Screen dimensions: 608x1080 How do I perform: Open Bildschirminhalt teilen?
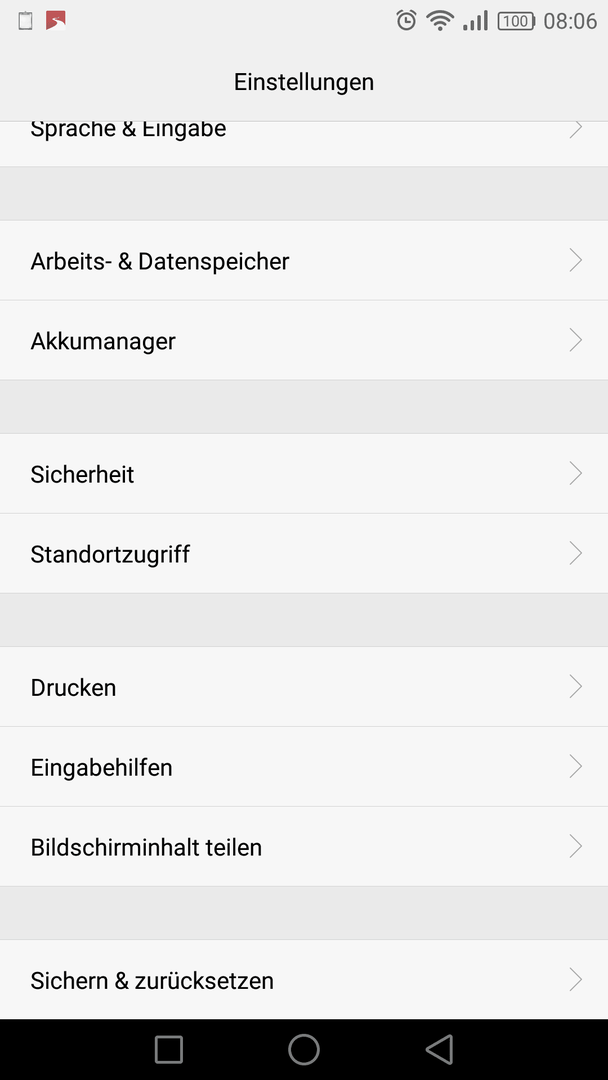tap(304, 847)
